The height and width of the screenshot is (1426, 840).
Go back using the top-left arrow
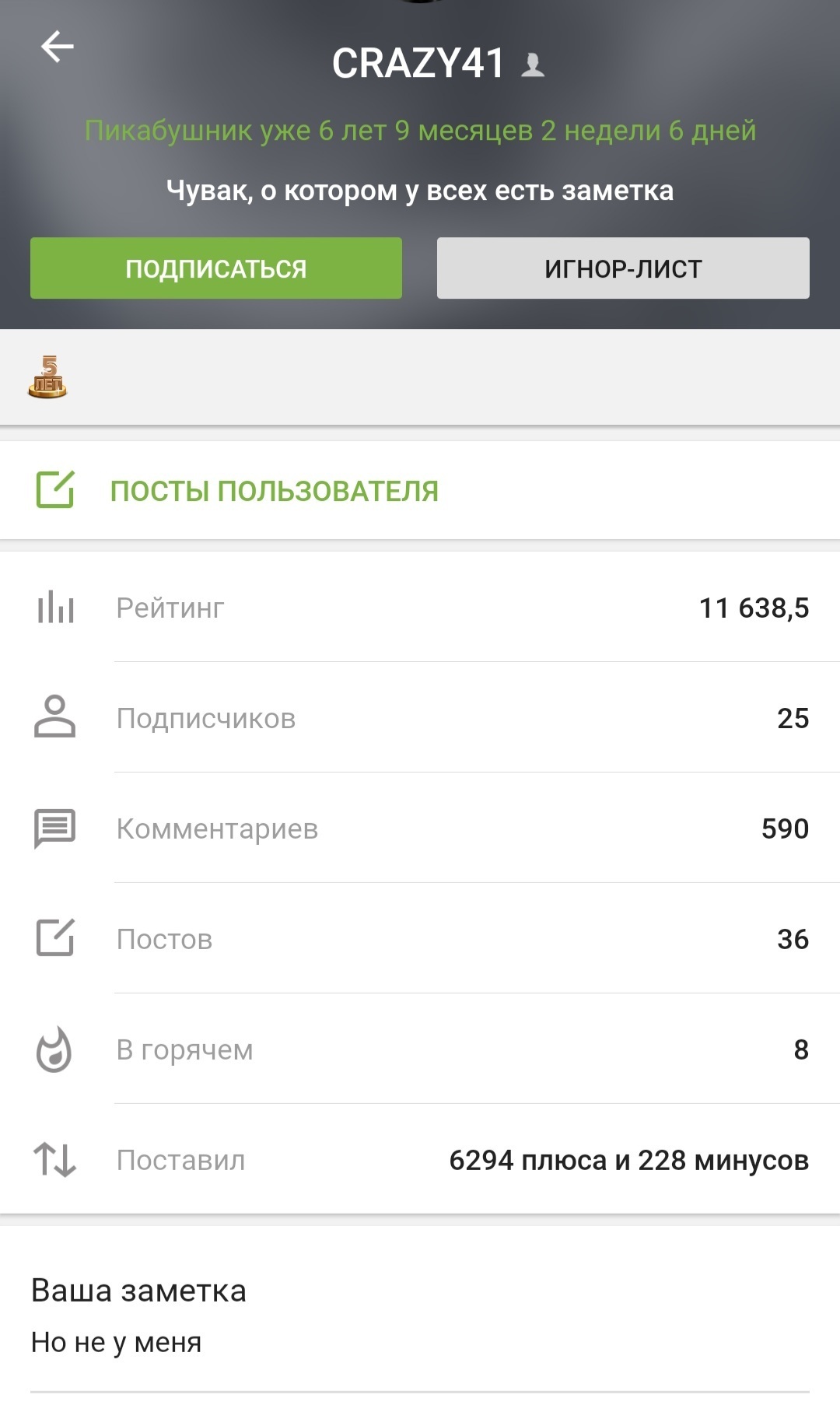pos(57,47)
